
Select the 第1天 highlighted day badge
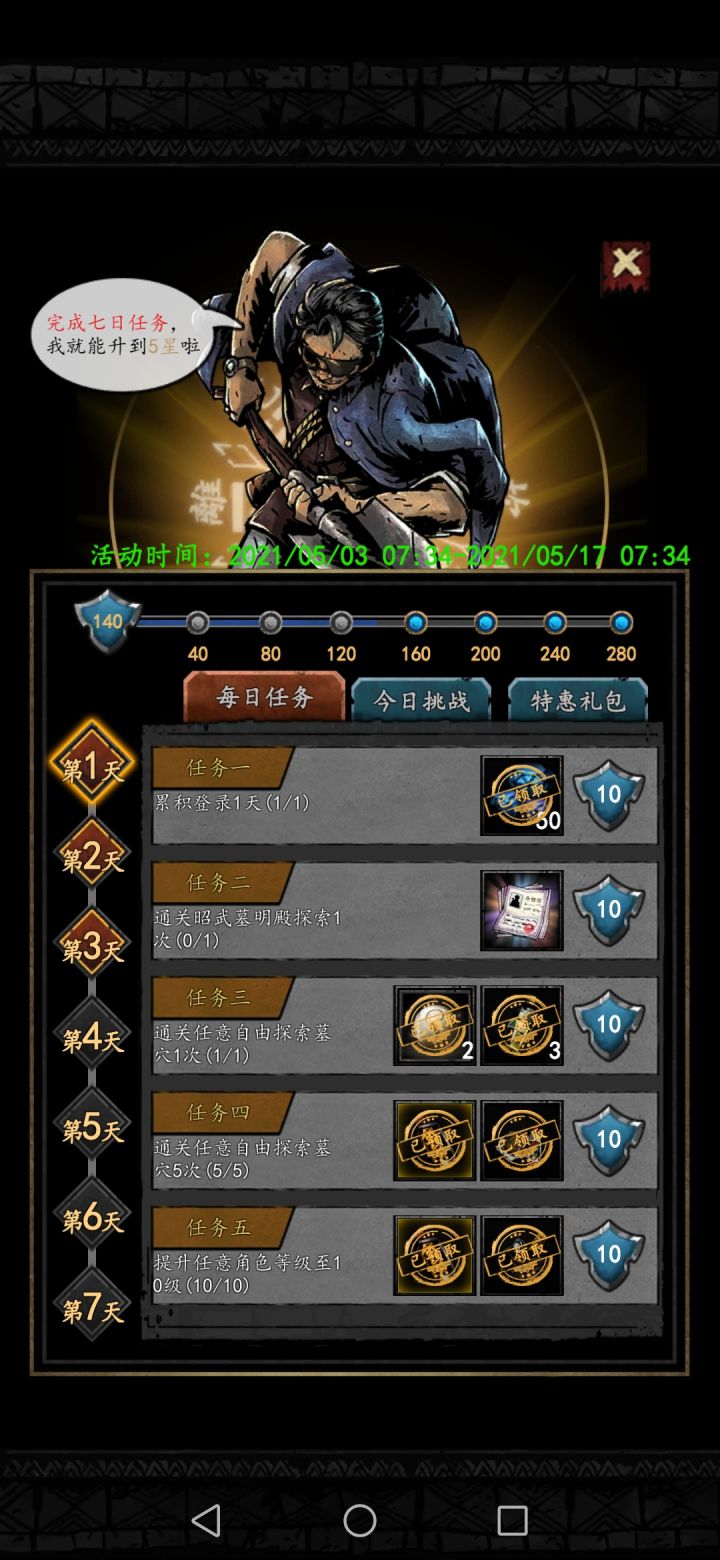coord(90,766)
